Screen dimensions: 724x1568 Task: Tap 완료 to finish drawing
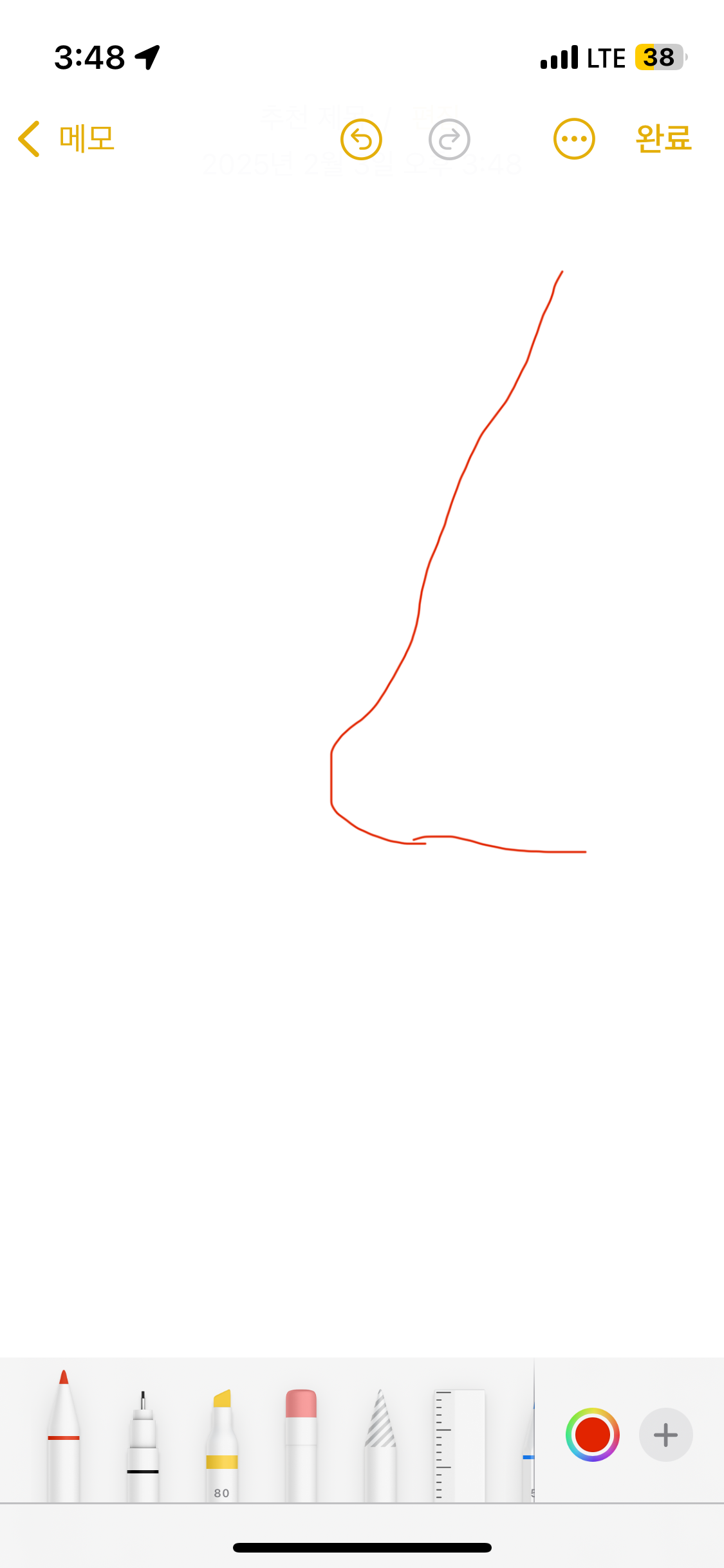(664, 139)
